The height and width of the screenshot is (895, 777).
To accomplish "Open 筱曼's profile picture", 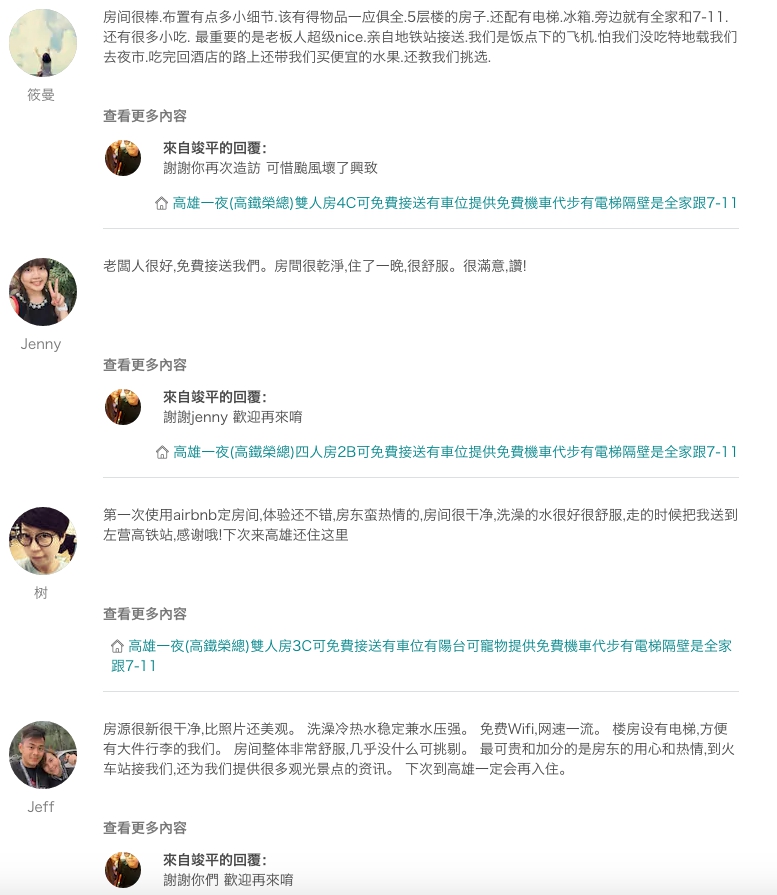I will [x=42, y=43].
